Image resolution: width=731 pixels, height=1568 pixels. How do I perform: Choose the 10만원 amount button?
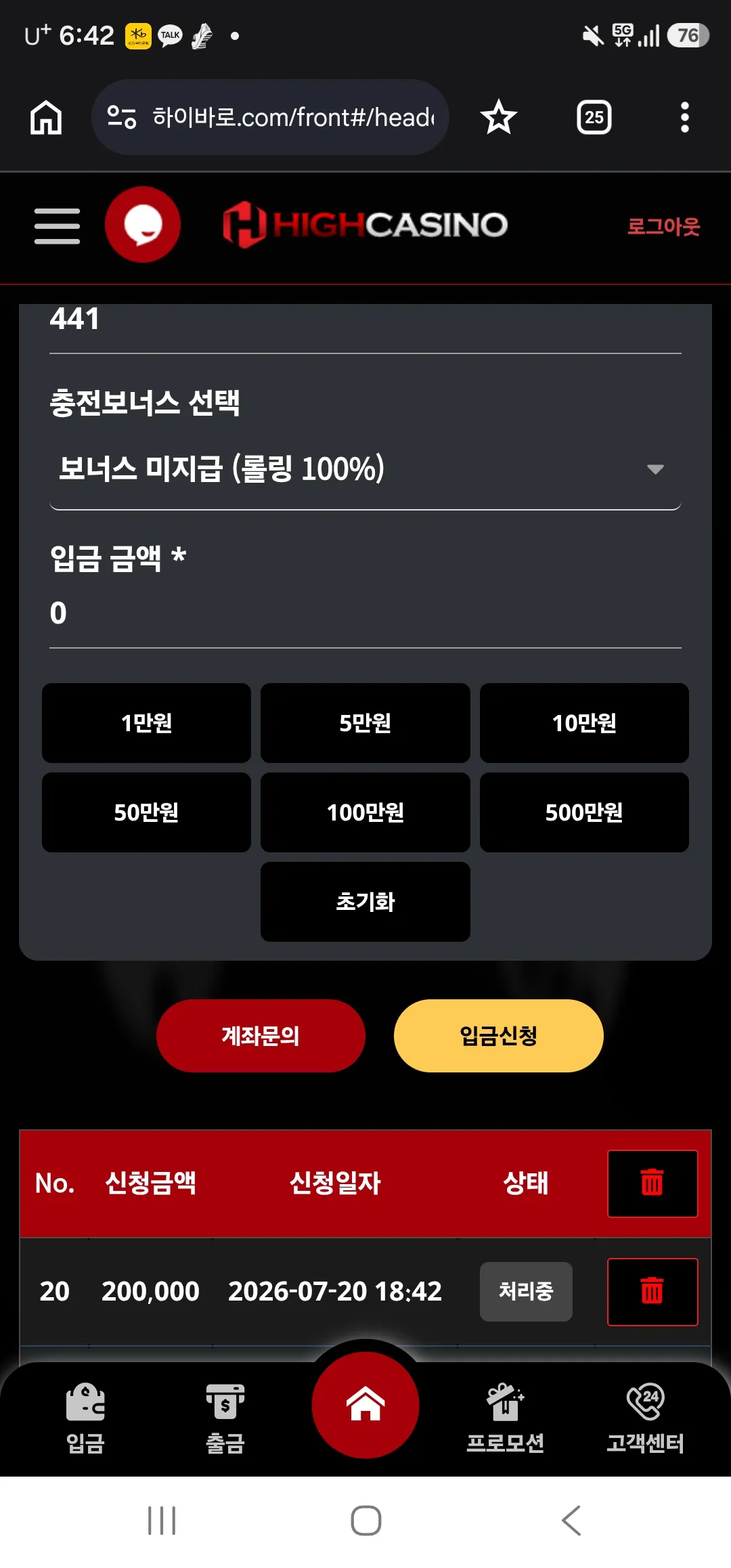584,723
